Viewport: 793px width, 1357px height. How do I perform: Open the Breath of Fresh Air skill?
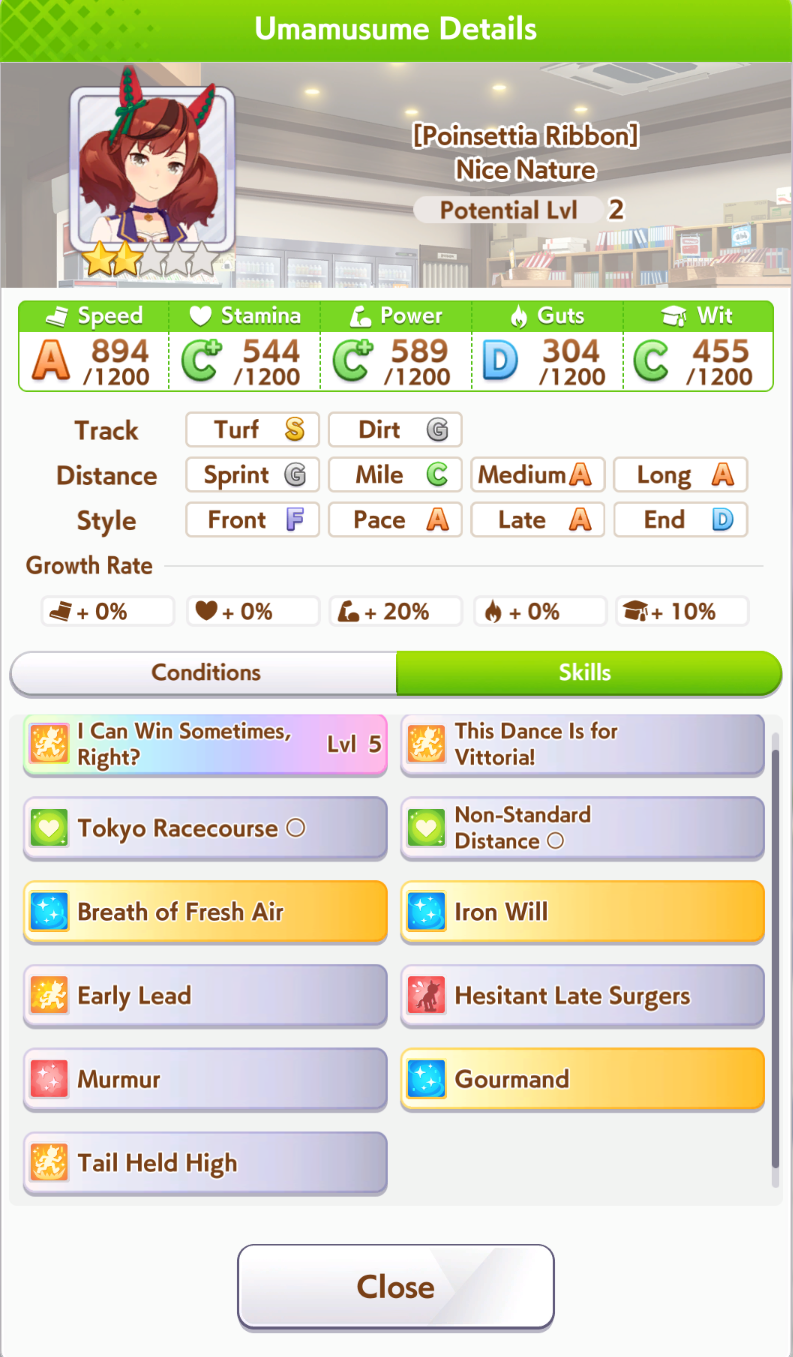(x=205, y=912)
